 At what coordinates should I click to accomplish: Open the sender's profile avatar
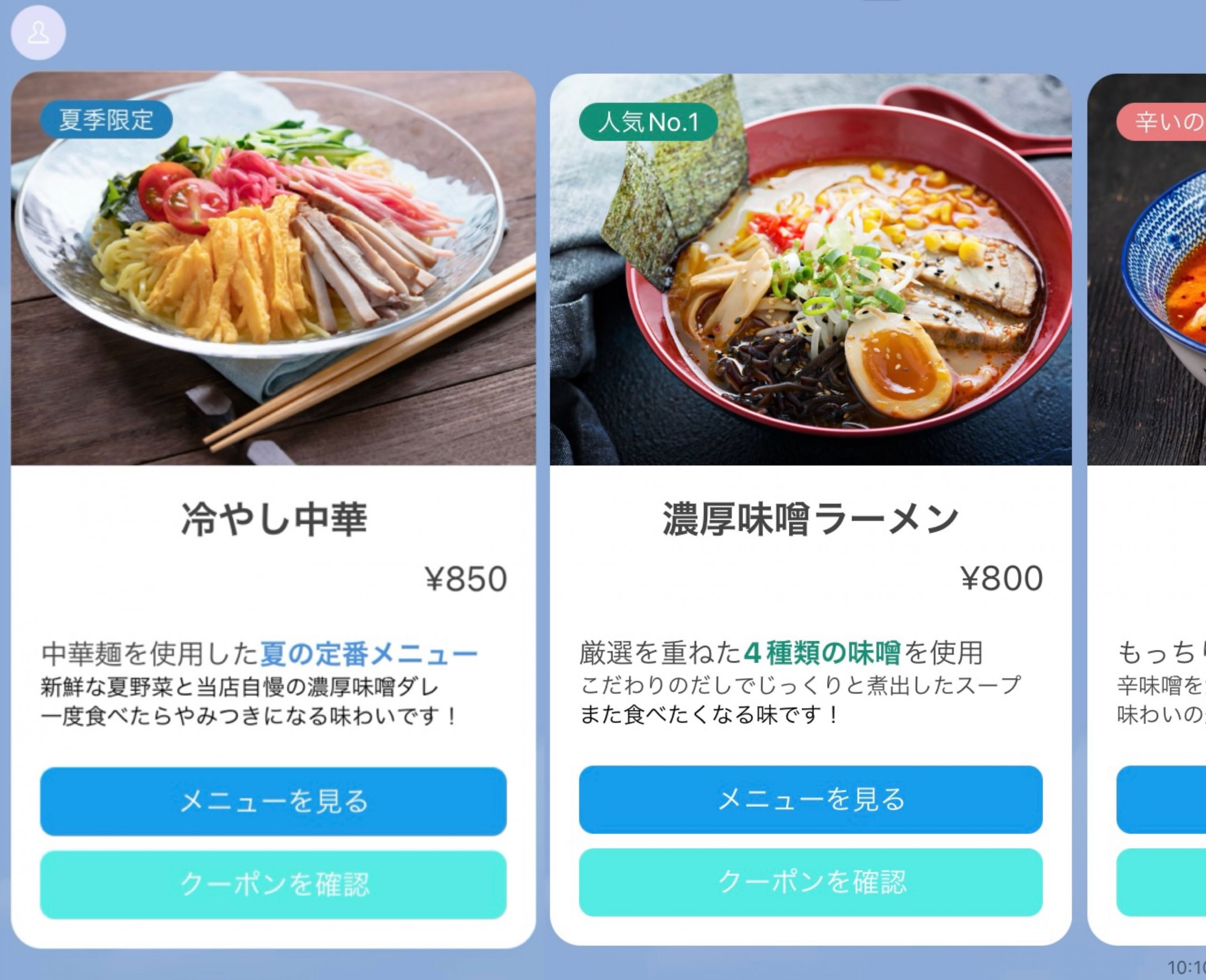pos(38,32)
